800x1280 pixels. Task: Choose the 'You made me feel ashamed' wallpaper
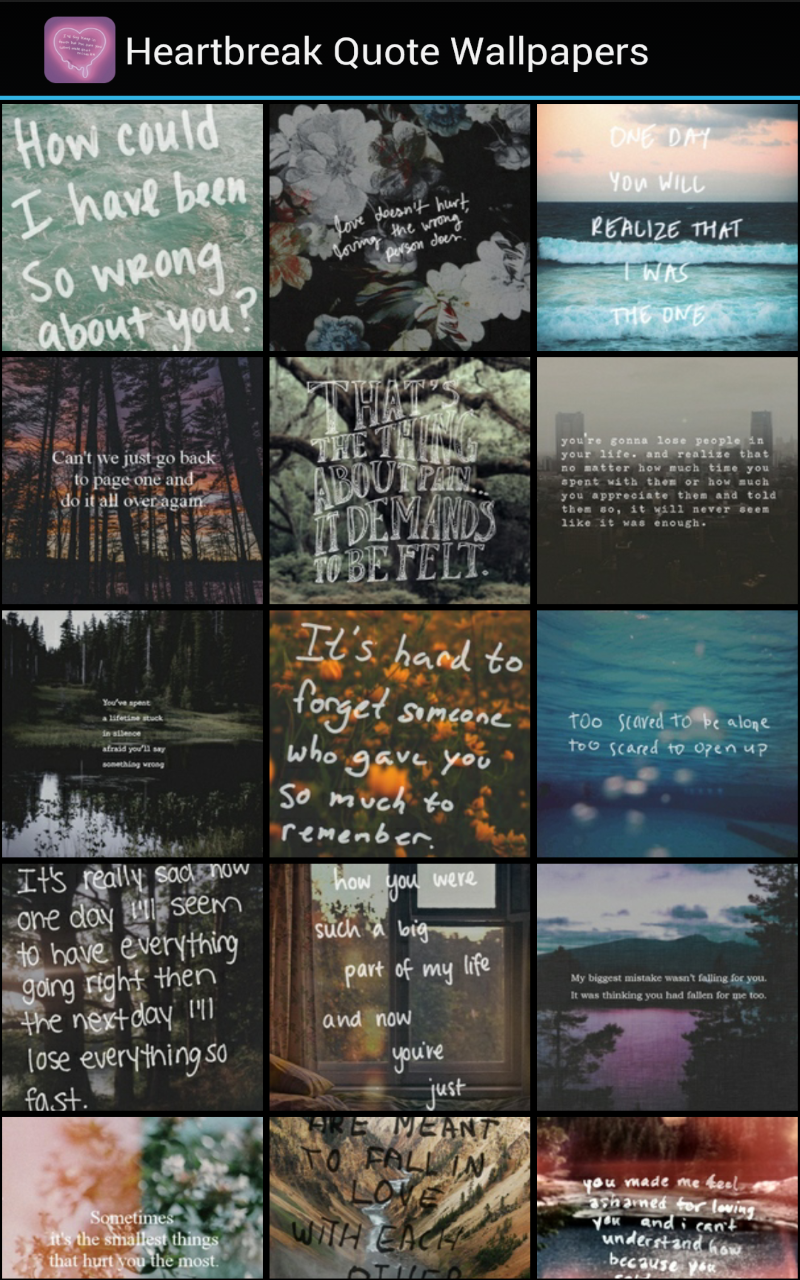tap(667, 1200)
